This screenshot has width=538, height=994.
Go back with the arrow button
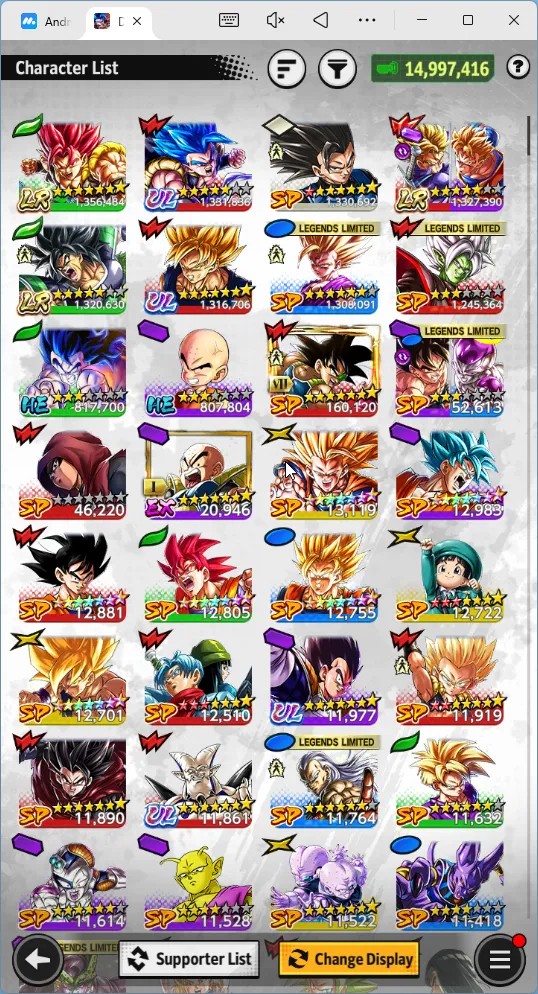[37, 960]
